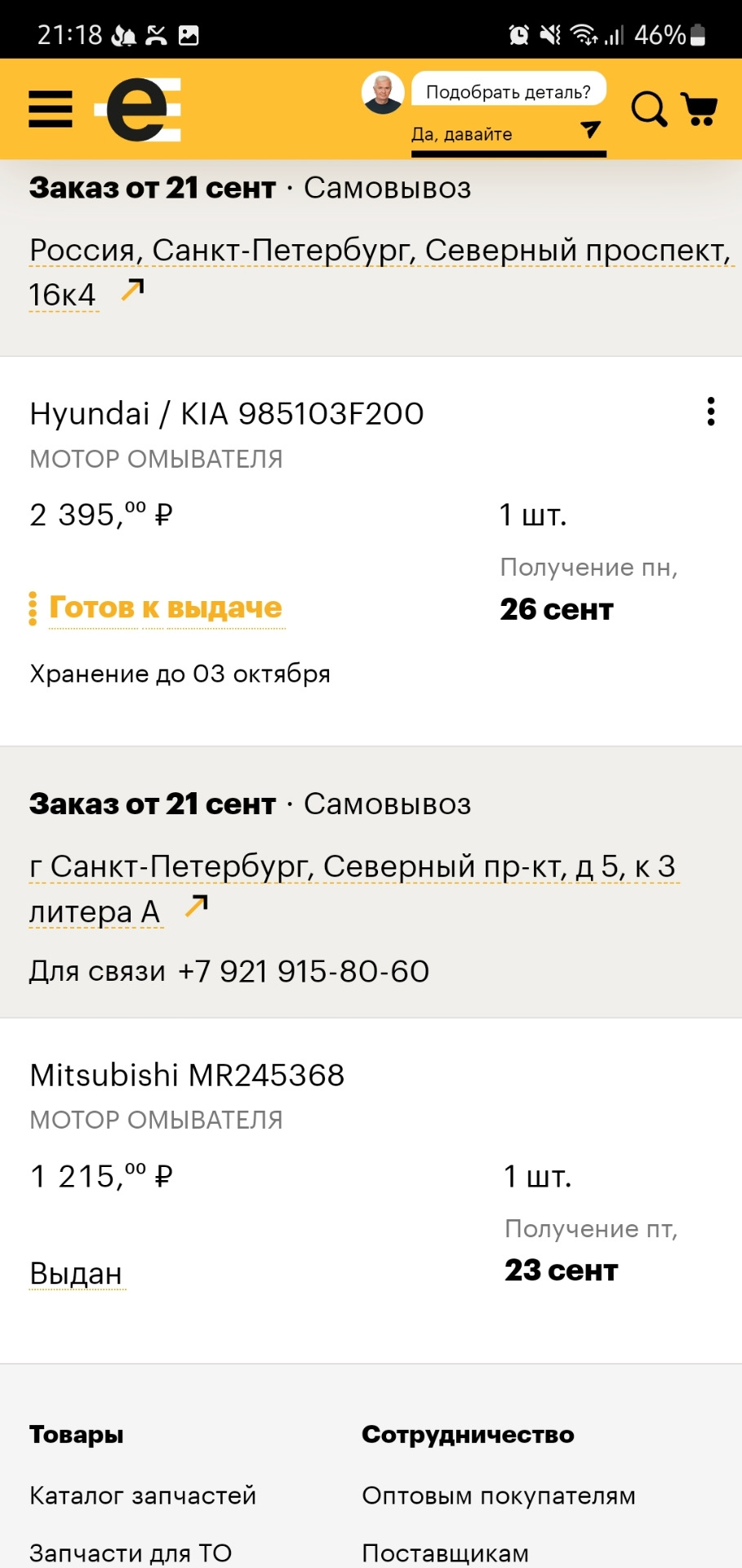Open "Поставщикам" footer link
Screen dimensions: 742x1568
click(x=446, y=1552)
